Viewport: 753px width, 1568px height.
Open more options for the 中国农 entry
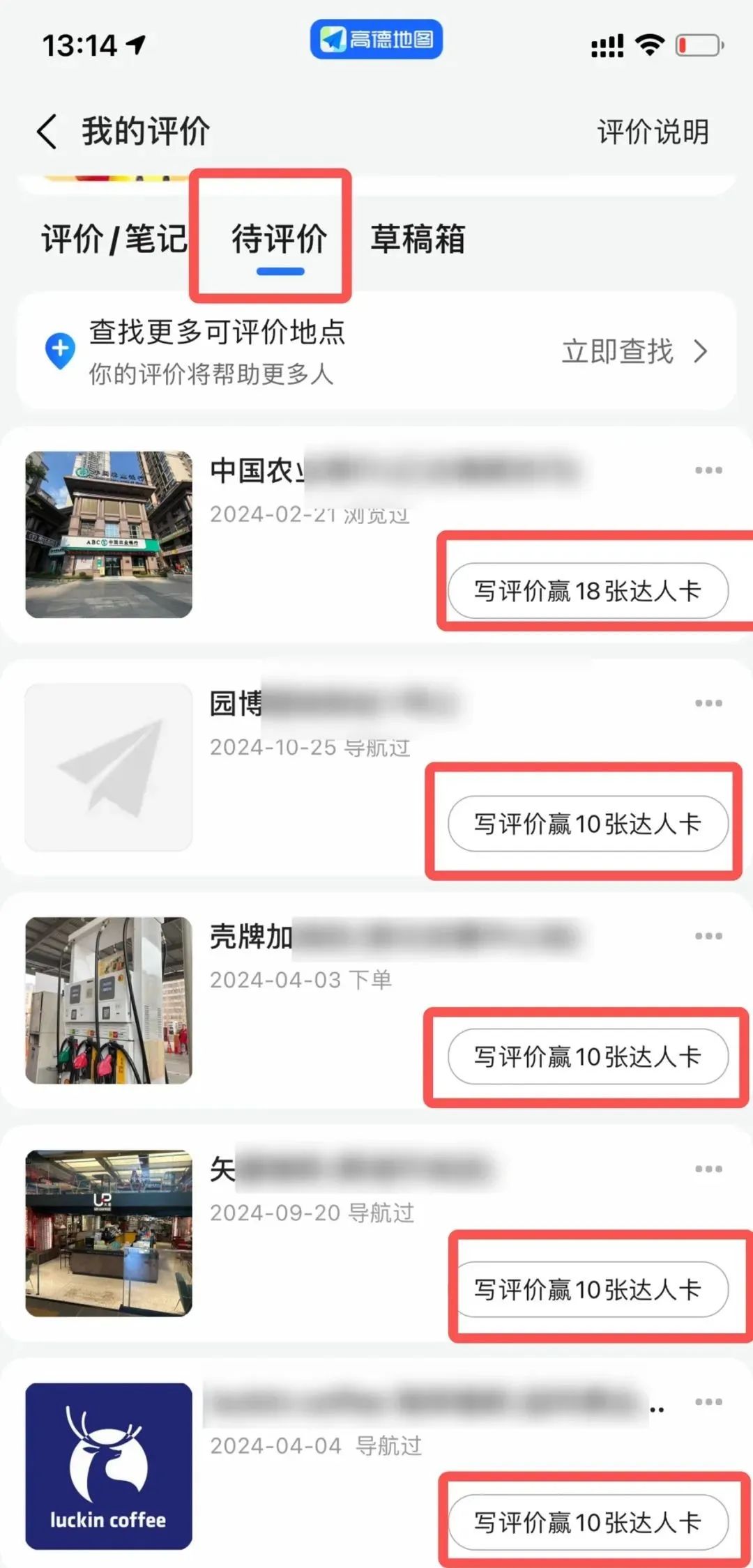click(708, 470)
